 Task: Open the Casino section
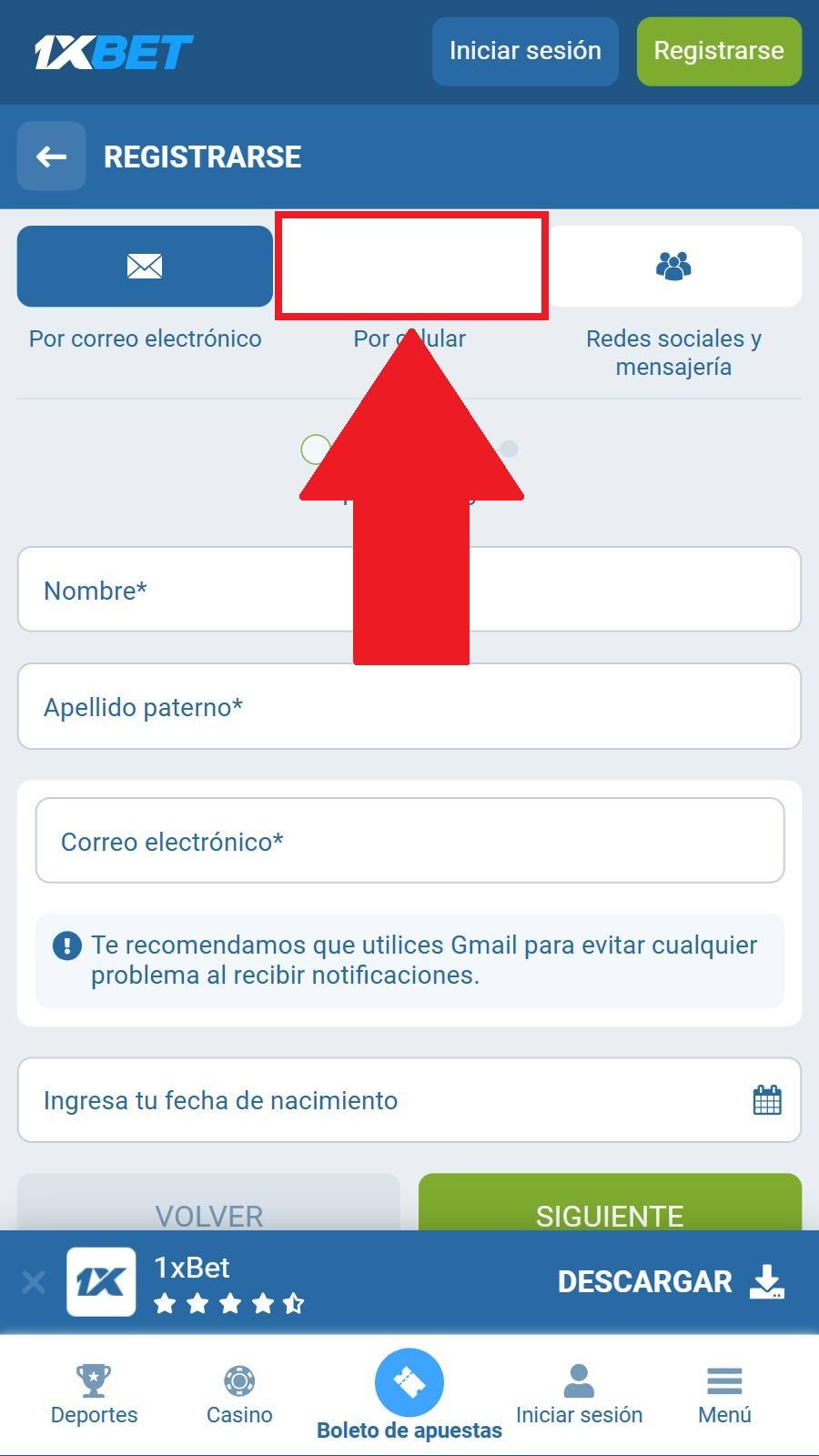tap(239, 1395)
